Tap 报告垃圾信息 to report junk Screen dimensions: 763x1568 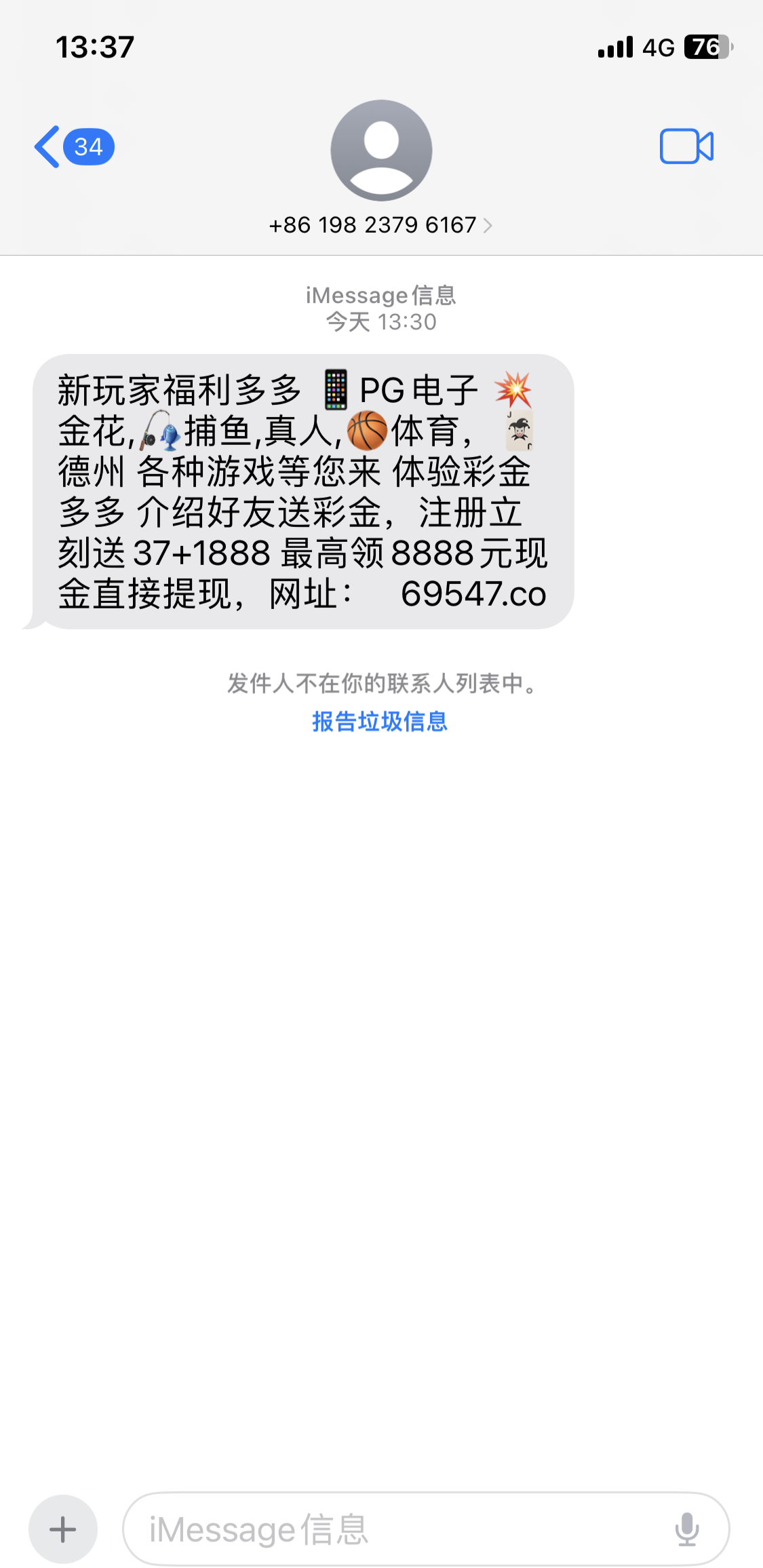380,722
